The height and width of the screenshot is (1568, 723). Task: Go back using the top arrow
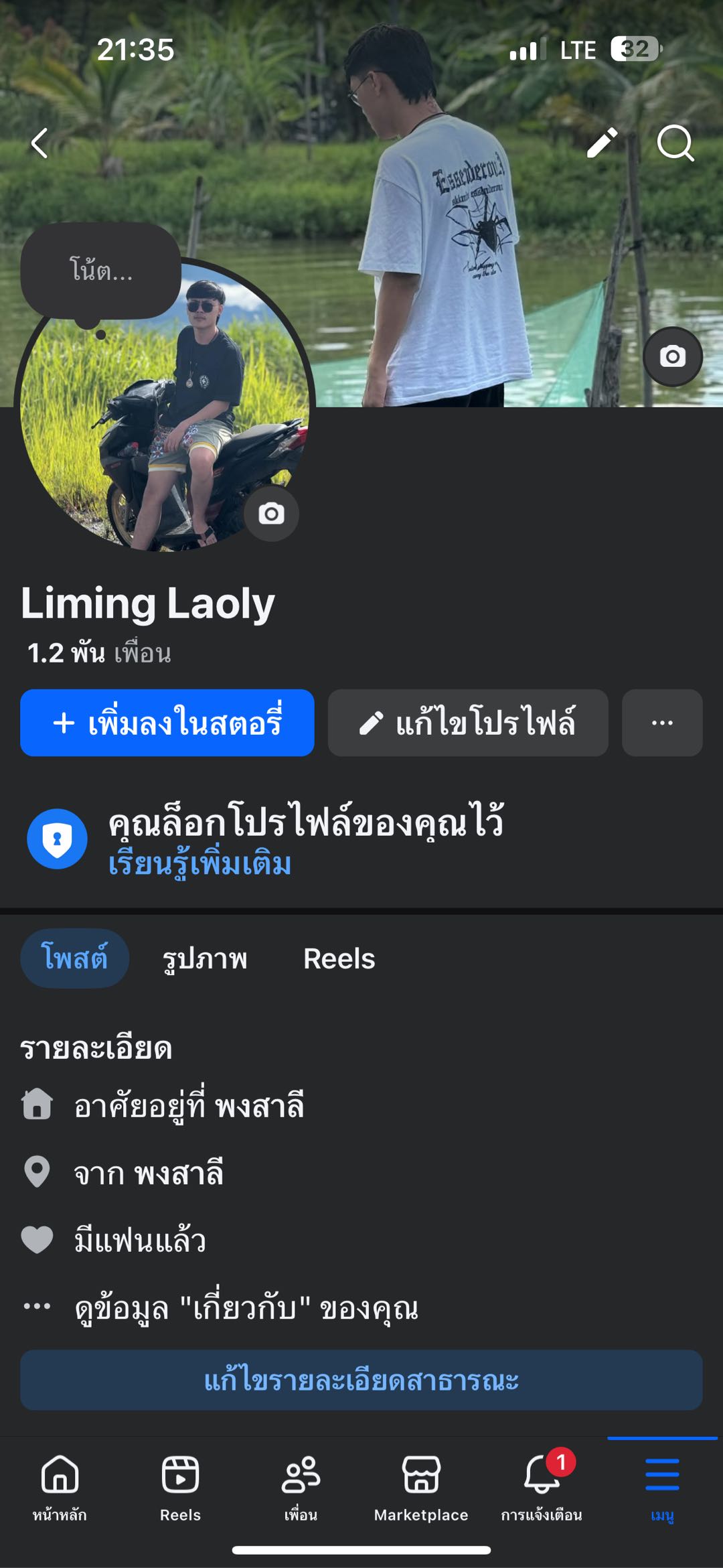pos(40,143)
